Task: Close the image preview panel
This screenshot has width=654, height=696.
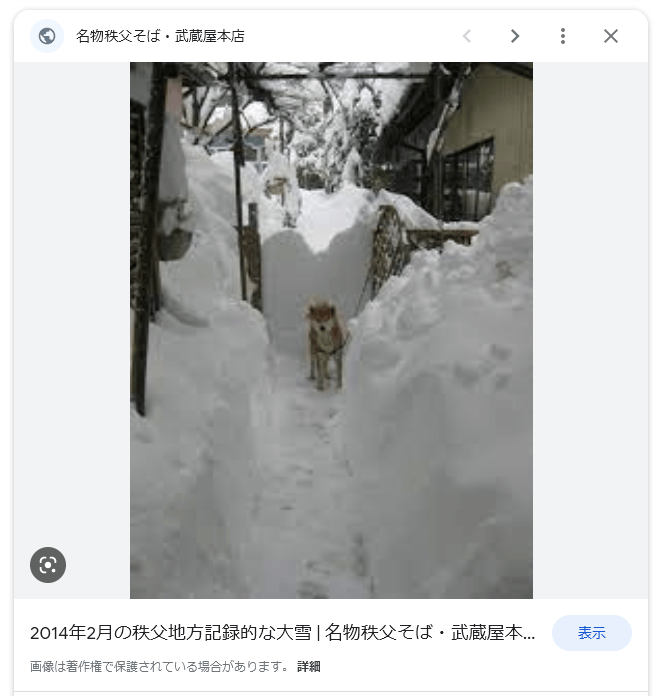Action: coord(611,36)
